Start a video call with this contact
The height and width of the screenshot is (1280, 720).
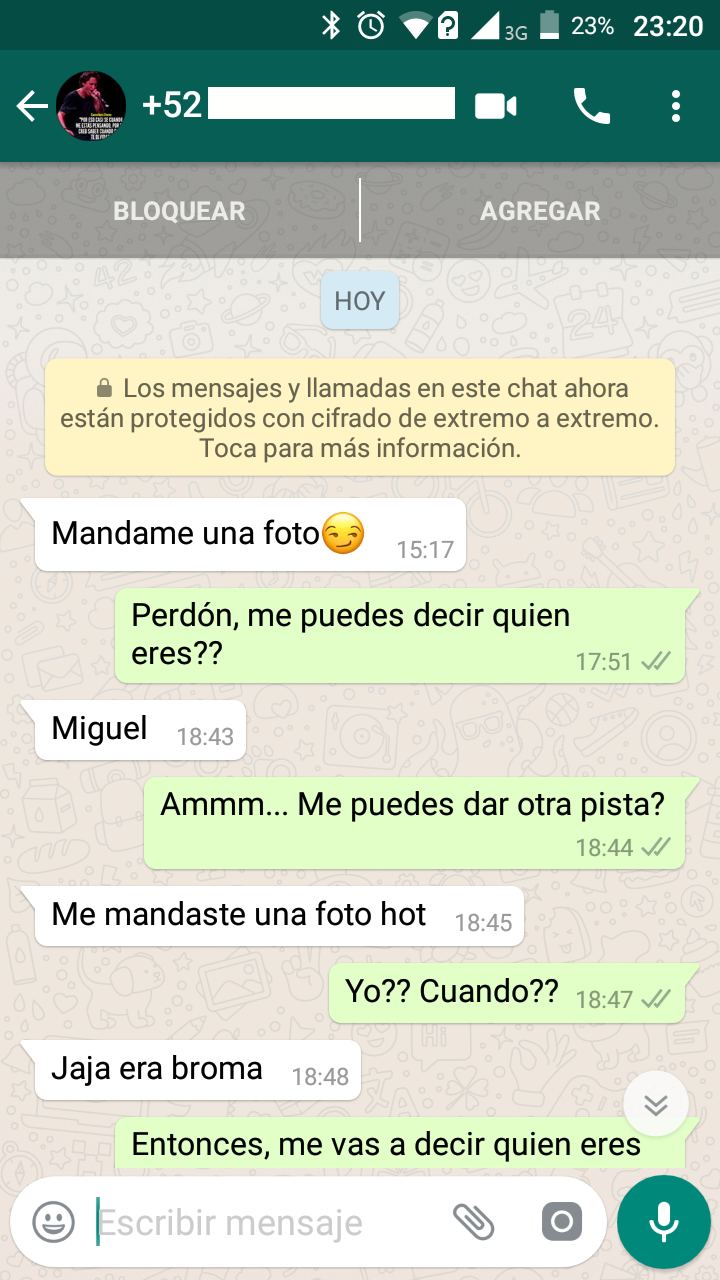(x=496, y=106)
